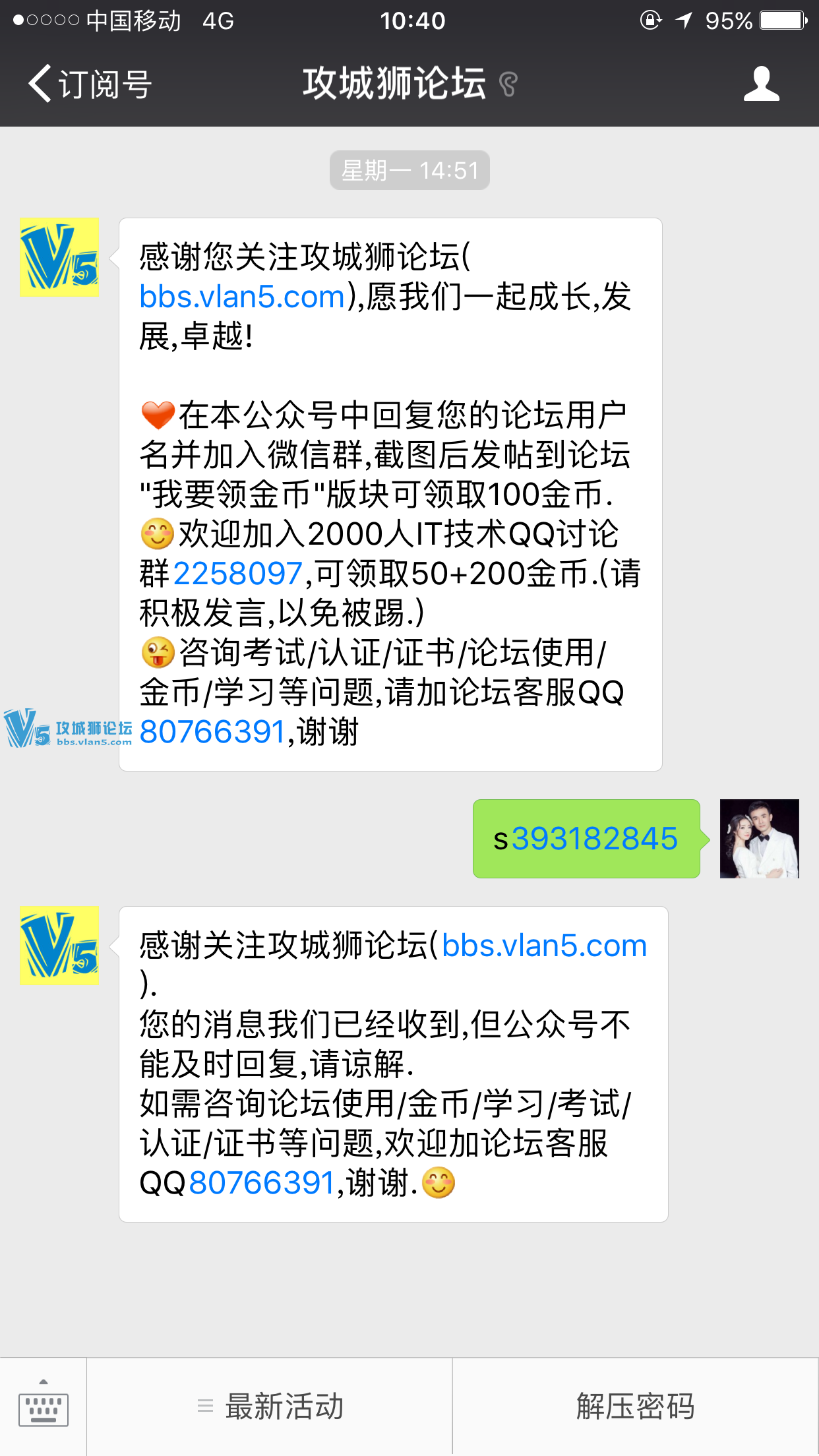Screen dimensions: 819x1456
Task: Open the account profile icon
Action: point(761,84)
